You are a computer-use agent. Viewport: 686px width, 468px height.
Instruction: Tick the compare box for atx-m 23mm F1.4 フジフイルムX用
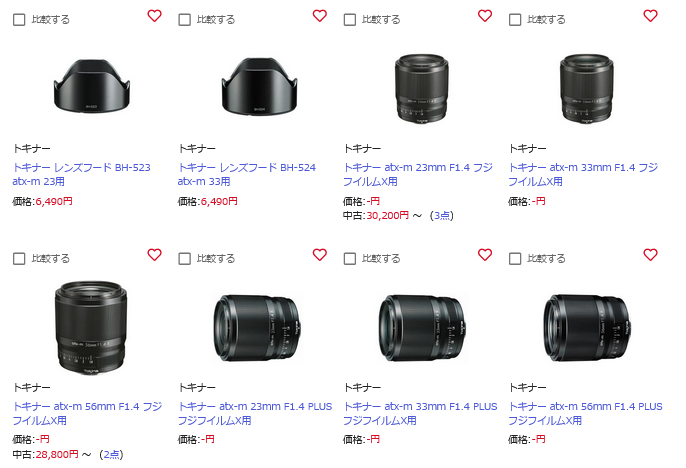349,19
